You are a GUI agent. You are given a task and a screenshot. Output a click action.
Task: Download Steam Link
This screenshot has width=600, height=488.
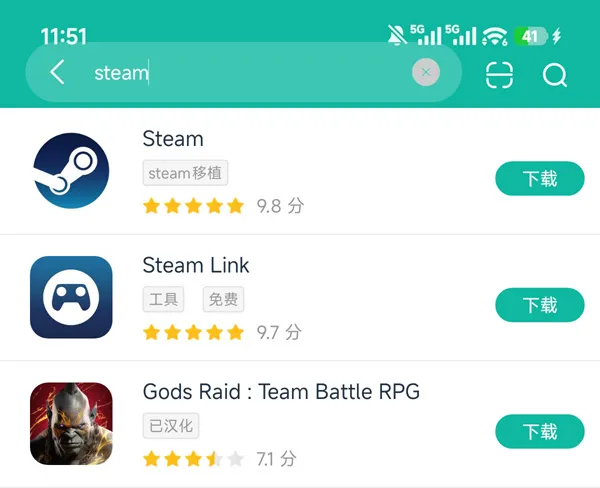(539, 305)
